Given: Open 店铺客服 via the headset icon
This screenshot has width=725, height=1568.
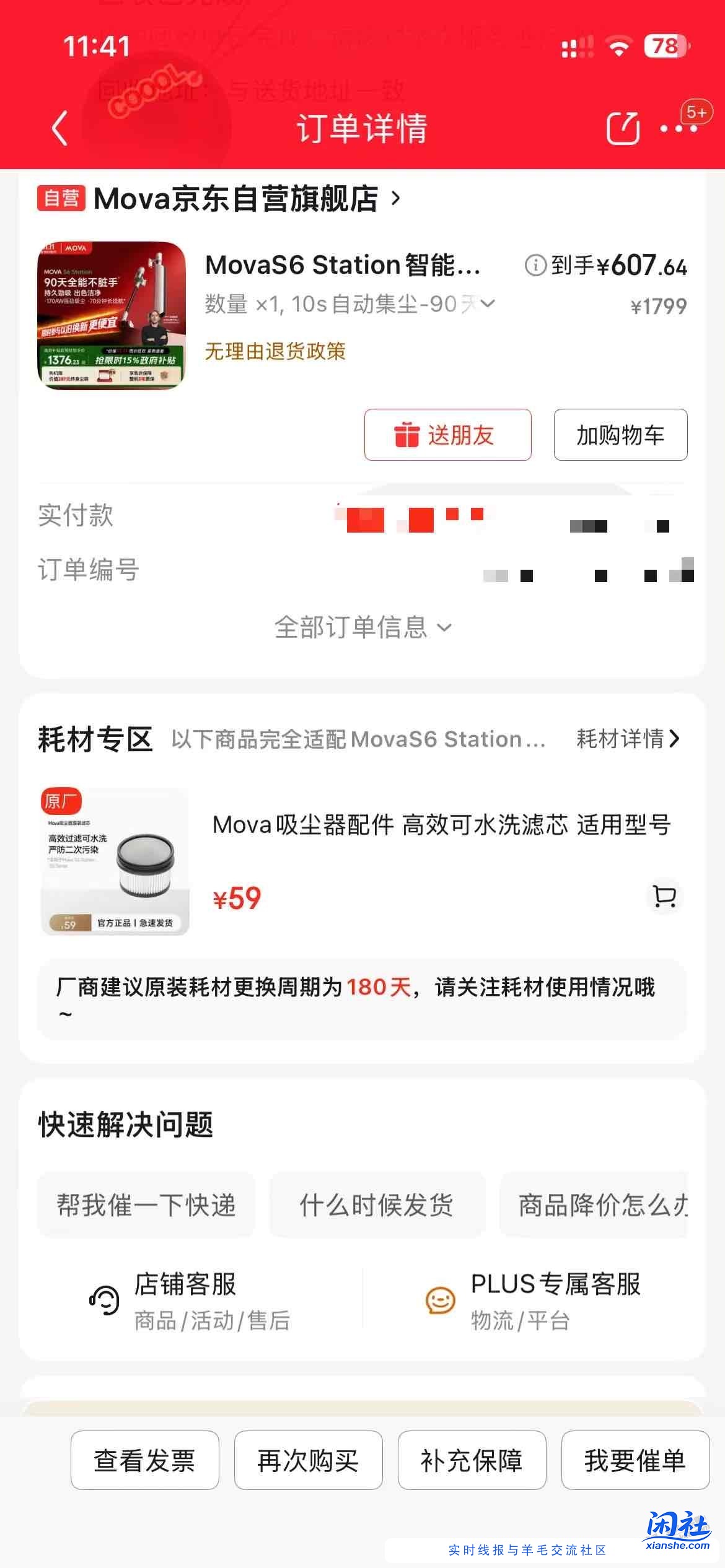Looking at the screenshot, I should (x=105, y=1301).
